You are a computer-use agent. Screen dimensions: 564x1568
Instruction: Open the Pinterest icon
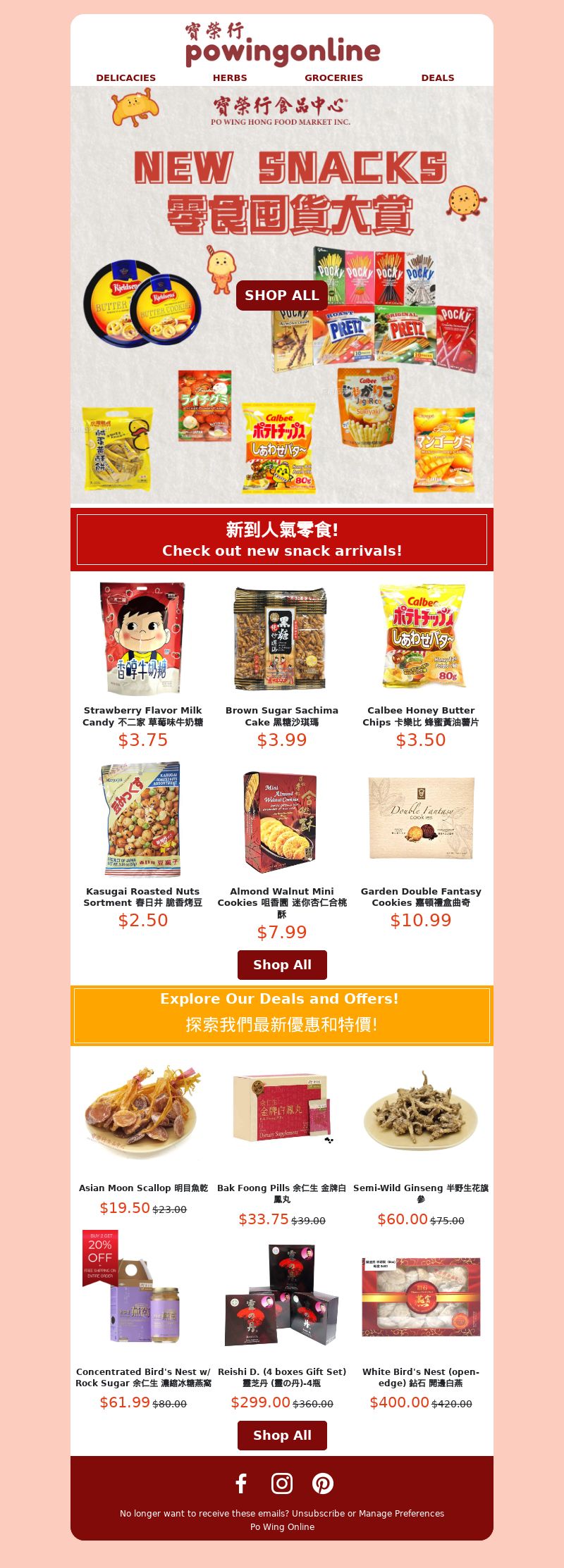click(323, 1483)
